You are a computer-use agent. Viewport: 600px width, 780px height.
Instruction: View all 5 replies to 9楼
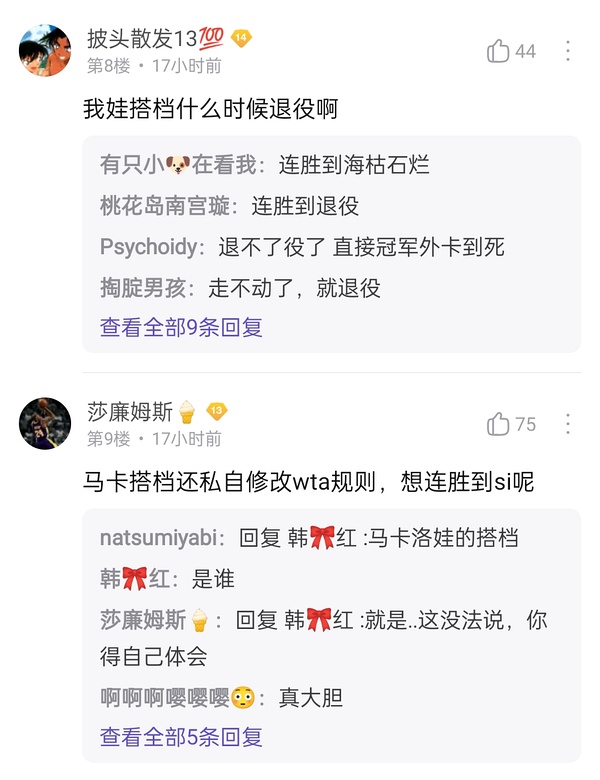click(181, 737)
